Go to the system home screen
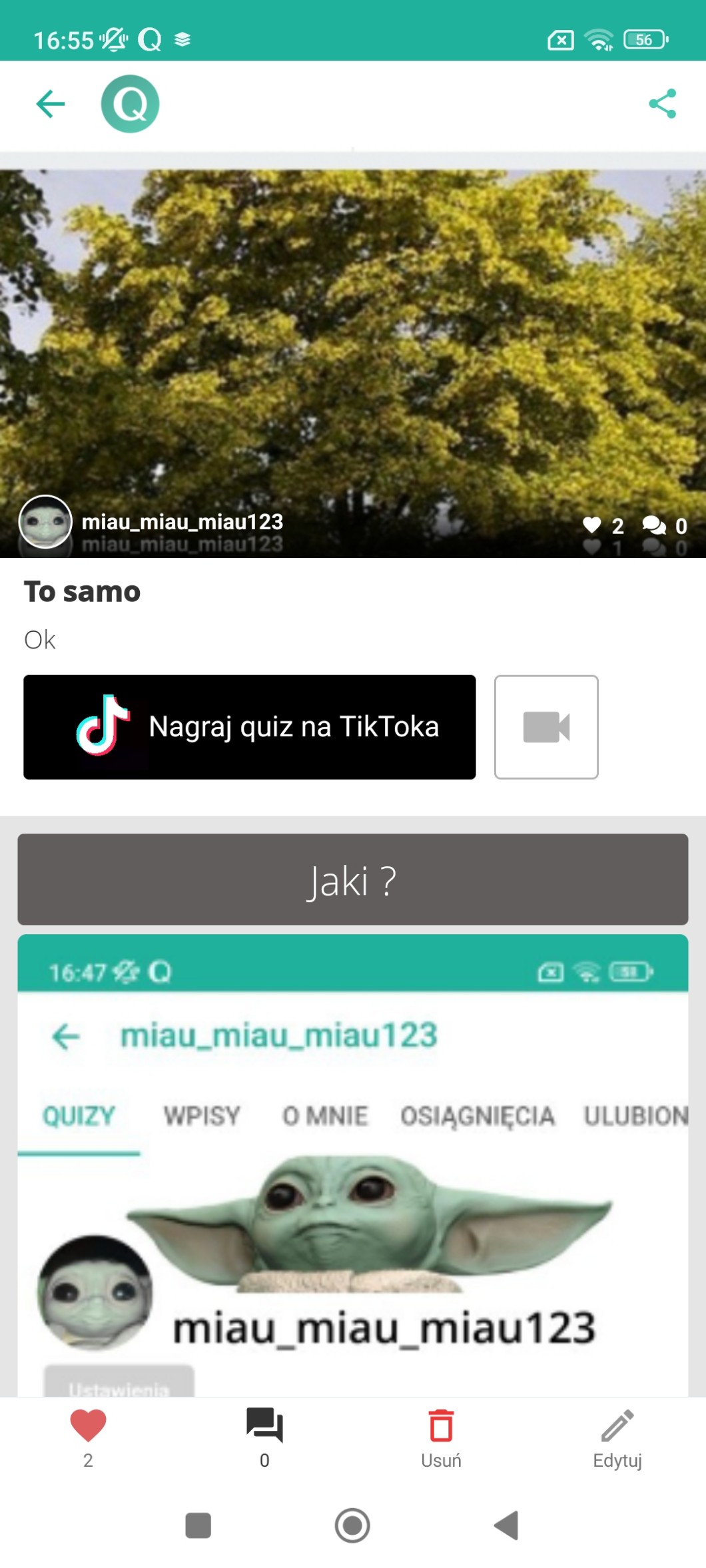706x1568 pixels. (x=352, y=1525)
